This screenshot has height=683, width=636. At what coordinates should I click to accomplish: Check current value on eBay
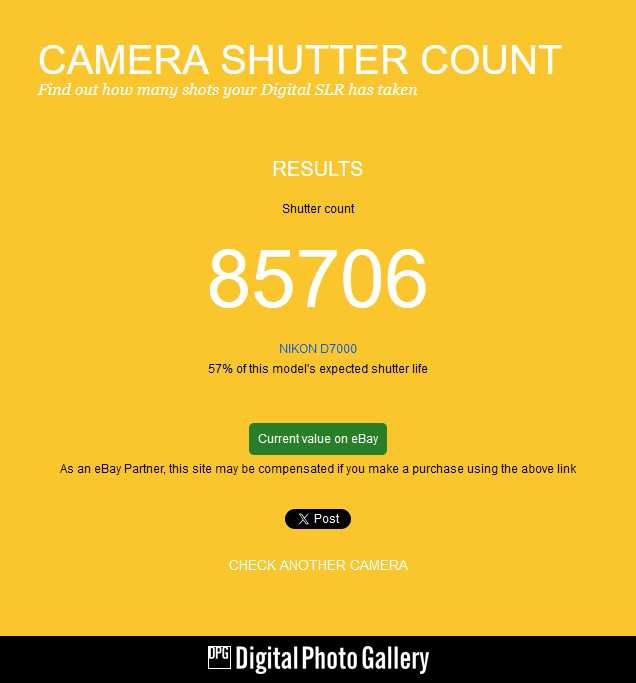coord(318,439)
